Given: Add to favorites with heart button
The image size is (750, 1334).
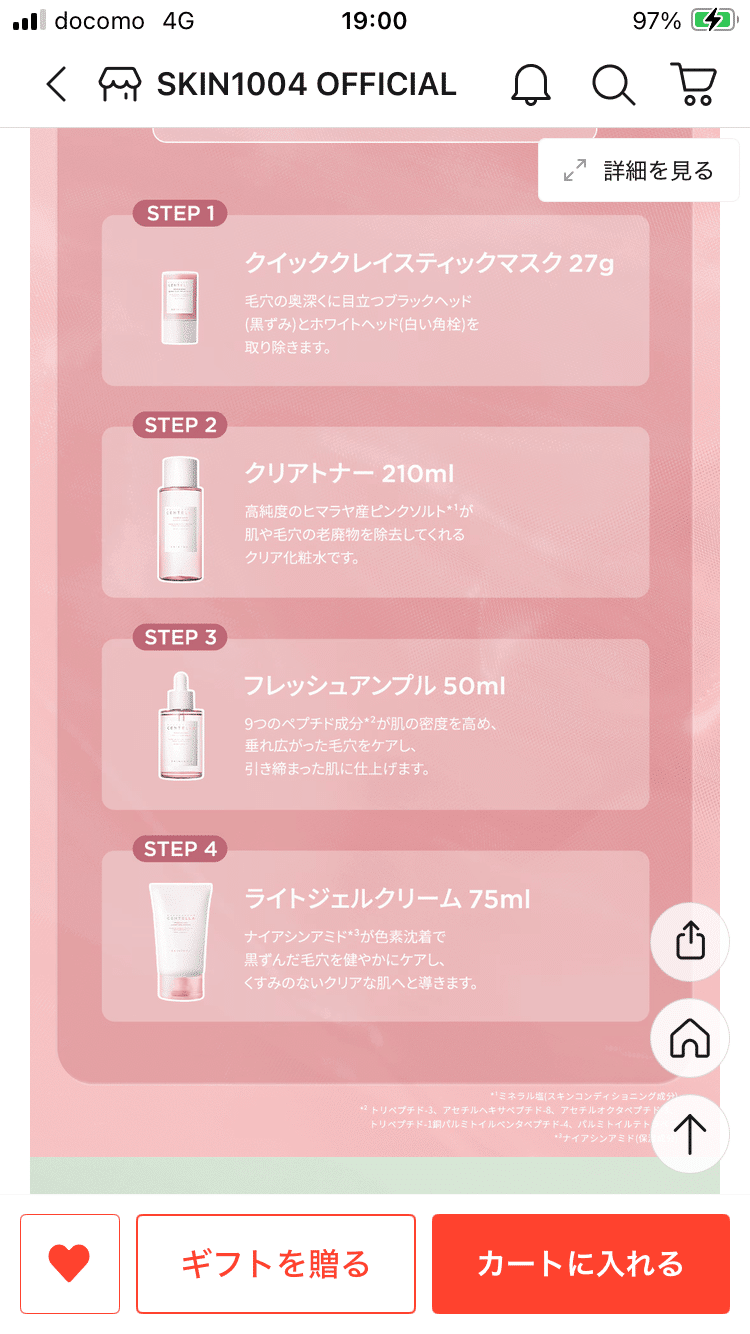Looking at the screenshot, I should point(70,1264).
